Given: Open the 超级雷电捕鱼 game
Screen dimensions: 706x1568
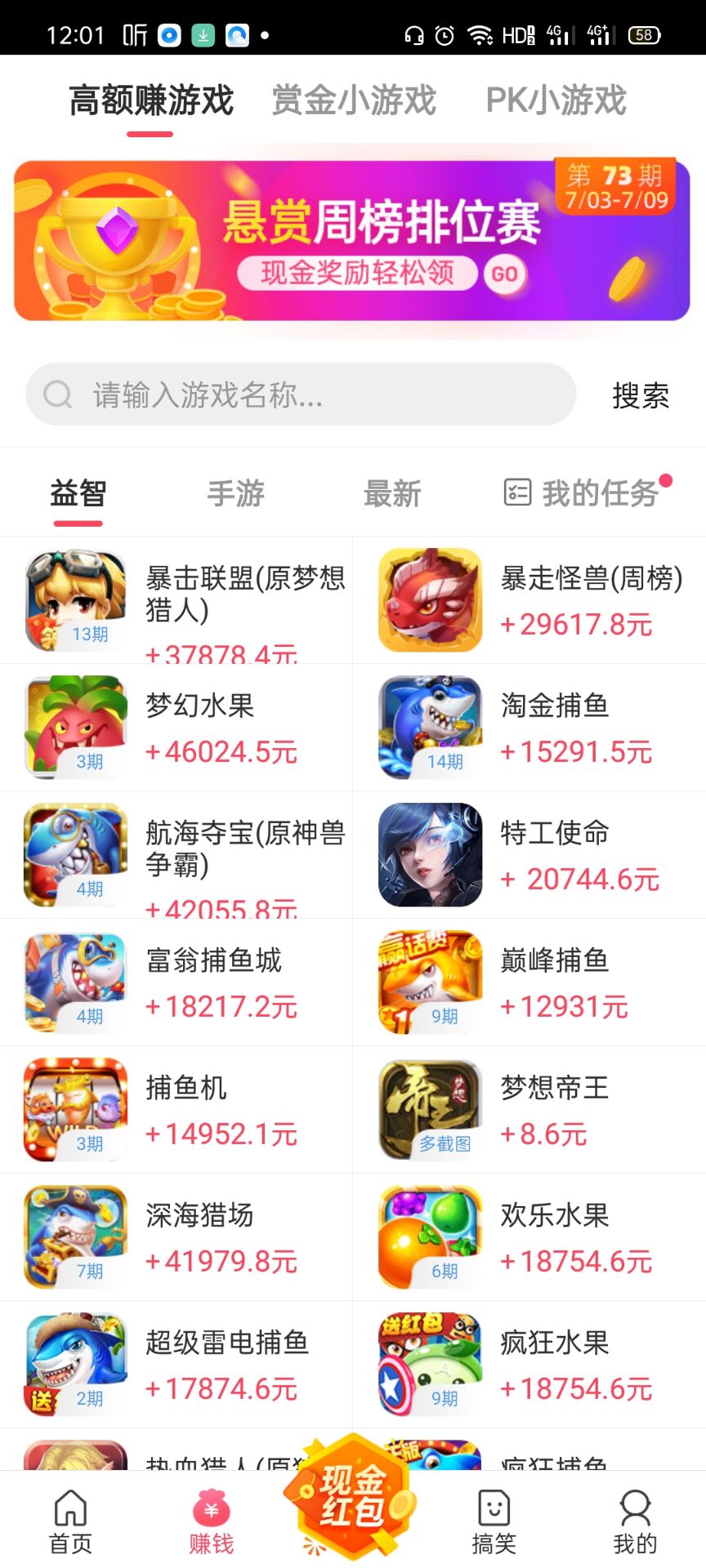Looking at the screenshot, I should pyautogui.click(x=176, y=1365).
